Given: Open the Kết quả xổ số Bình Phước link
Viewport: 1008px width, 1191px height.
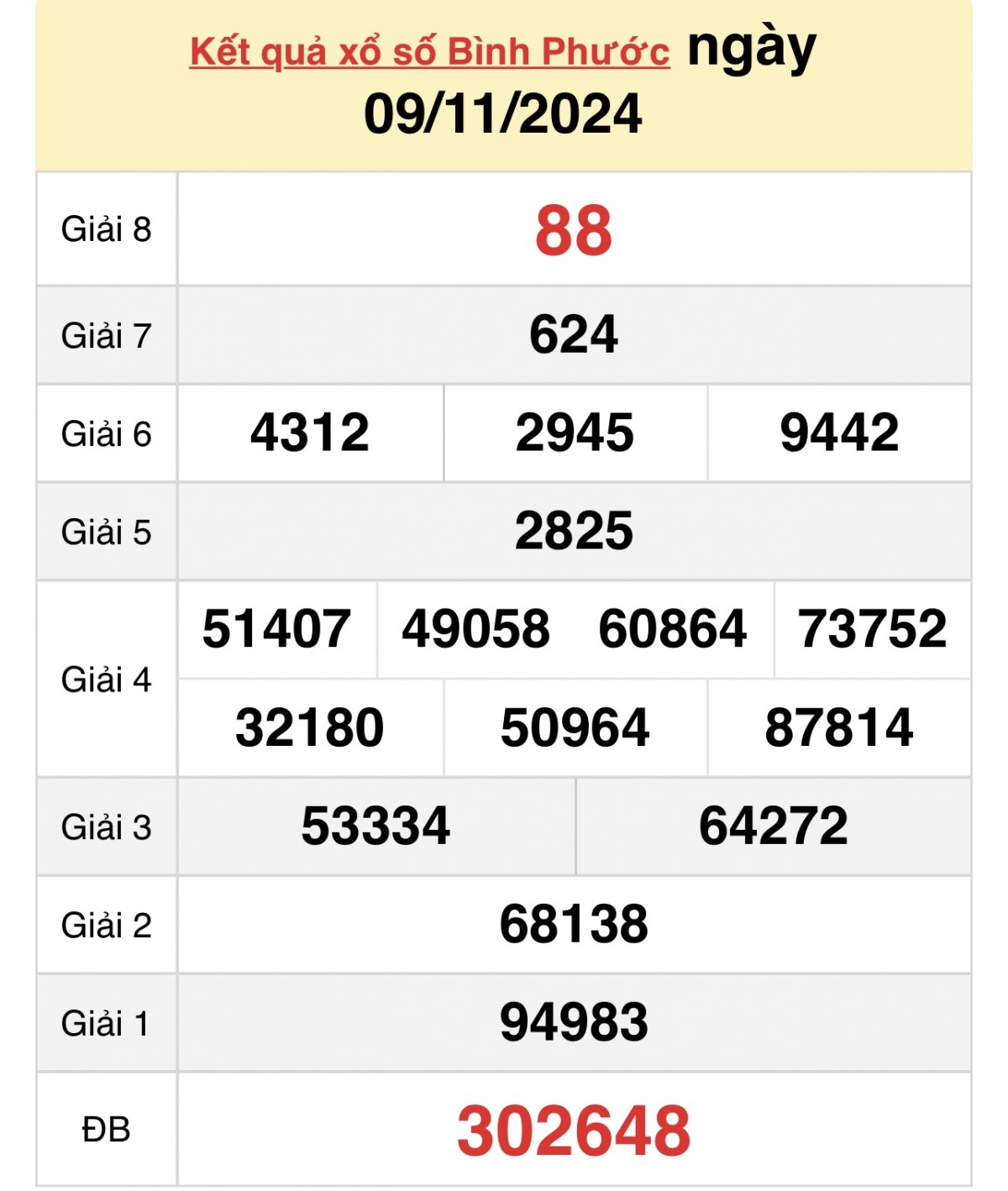Looking at the screenshot, I should [x=429, y=52].
